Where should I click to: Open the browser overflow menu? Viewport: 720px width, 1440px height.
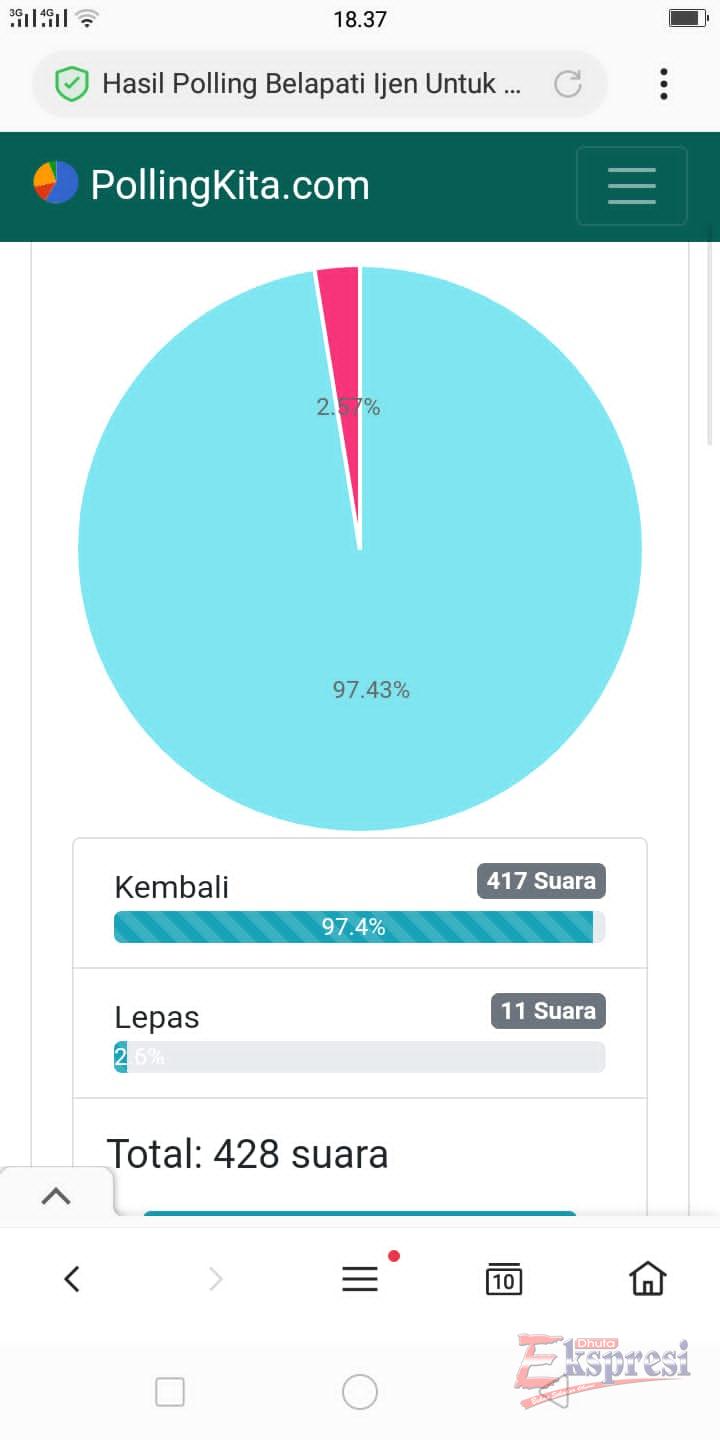[x=663, y=84]
